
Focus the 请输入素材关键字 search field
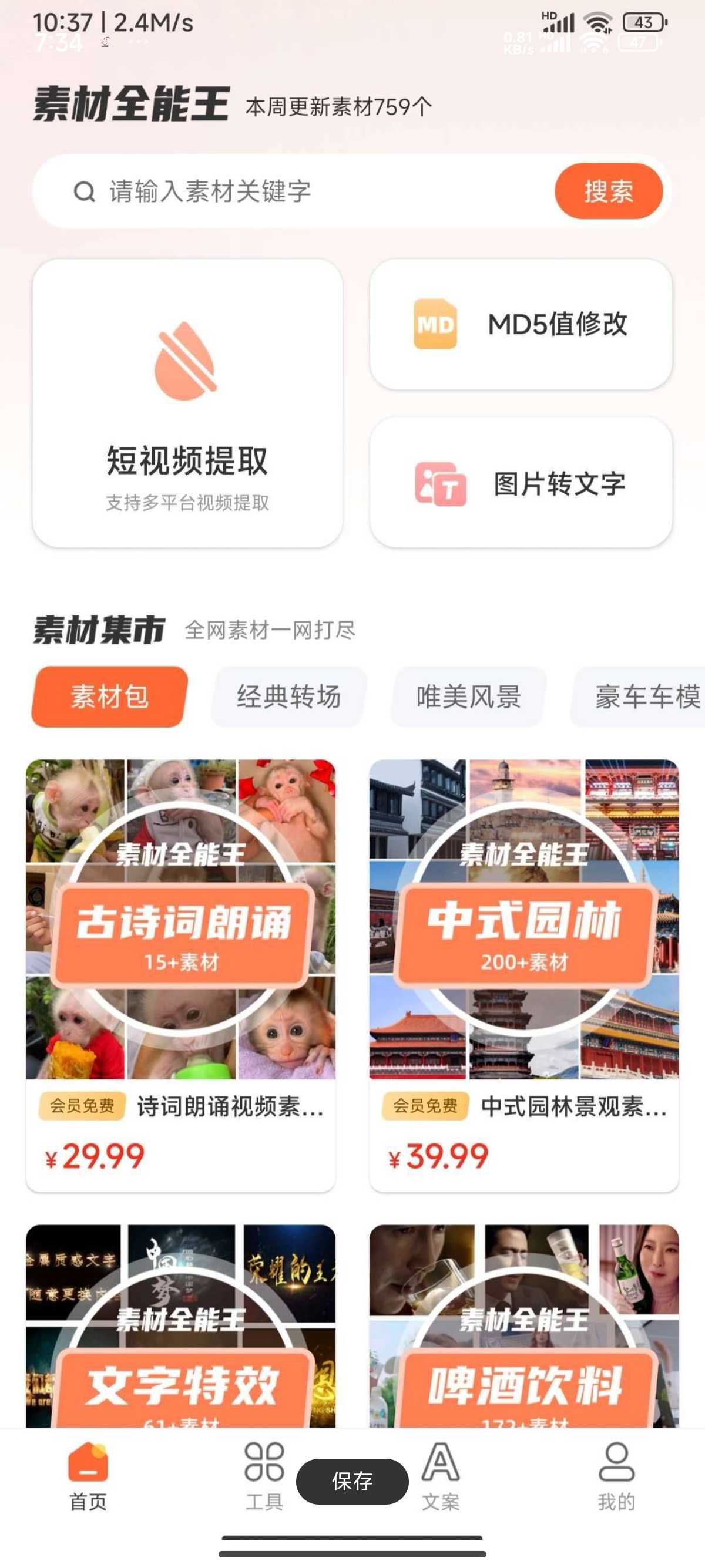tap(304, 191)
